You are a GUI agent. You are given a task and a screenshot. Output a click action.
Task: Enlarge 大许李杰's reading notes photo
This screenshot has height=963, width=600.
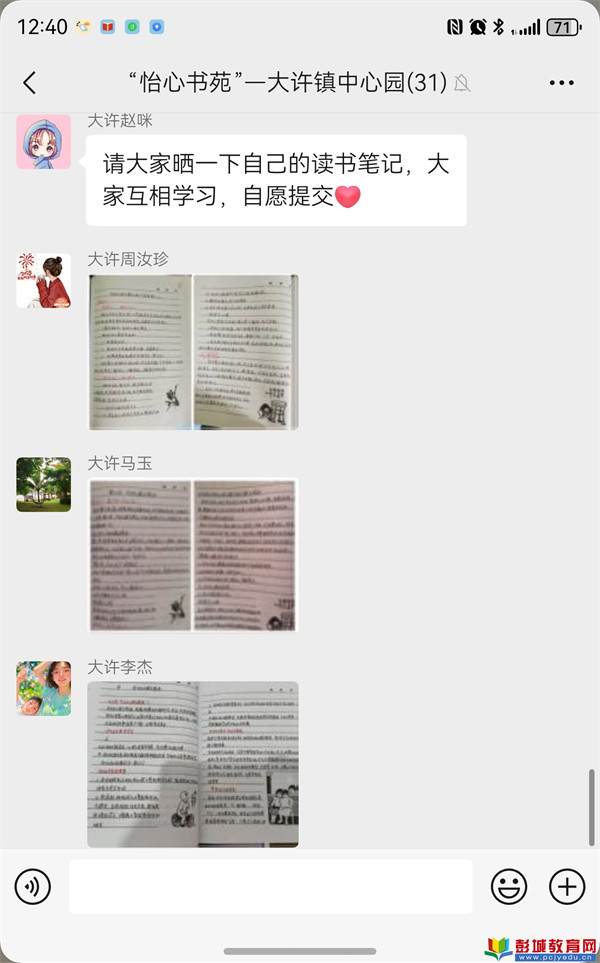click(x=193, y=764)
